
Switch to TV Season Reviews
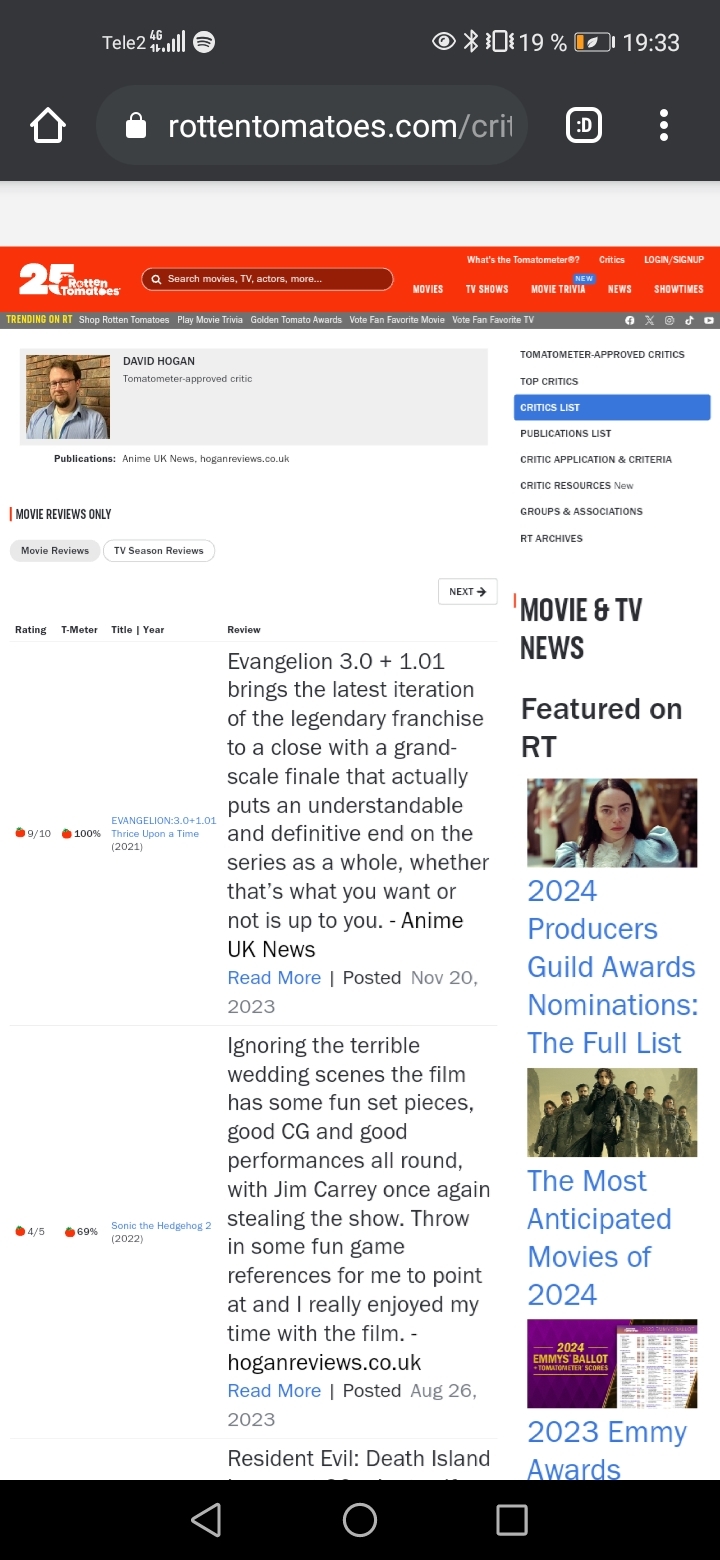(x=158, y=551)
